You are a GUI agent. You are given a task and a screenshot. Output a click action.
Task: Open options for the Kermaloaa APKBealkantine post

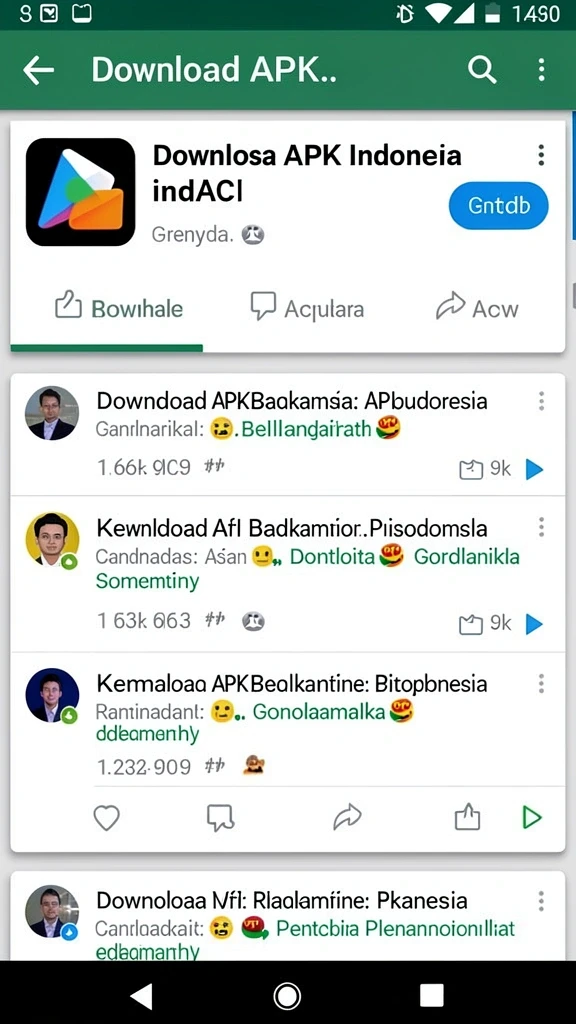(x=541, y=684)
